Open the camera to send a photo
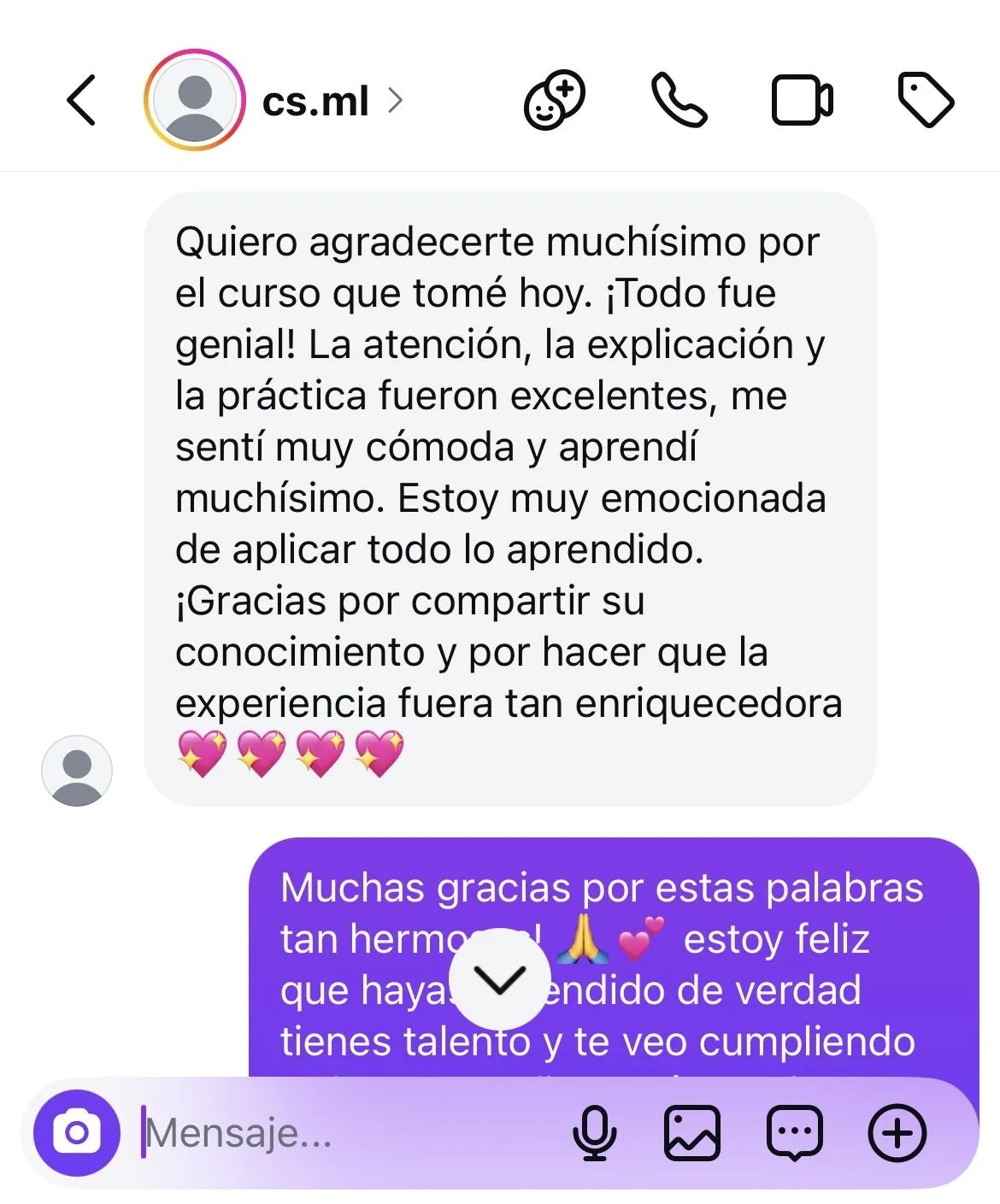Image resolution: width=1000 pixels, height=1204 pixels. pyautogui.click(x=77, y=1134)
